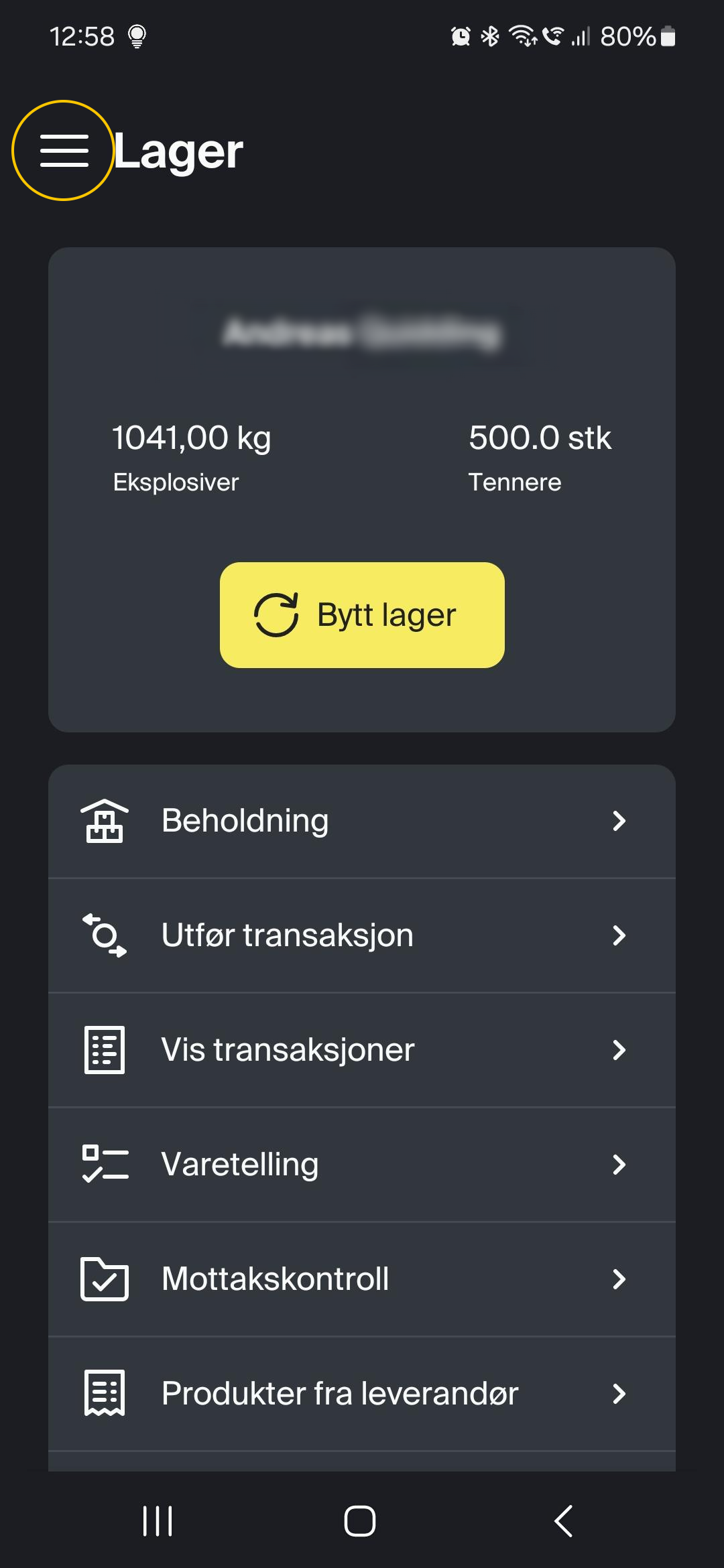
Task: Open Beholdning
Action: point(362,821)
